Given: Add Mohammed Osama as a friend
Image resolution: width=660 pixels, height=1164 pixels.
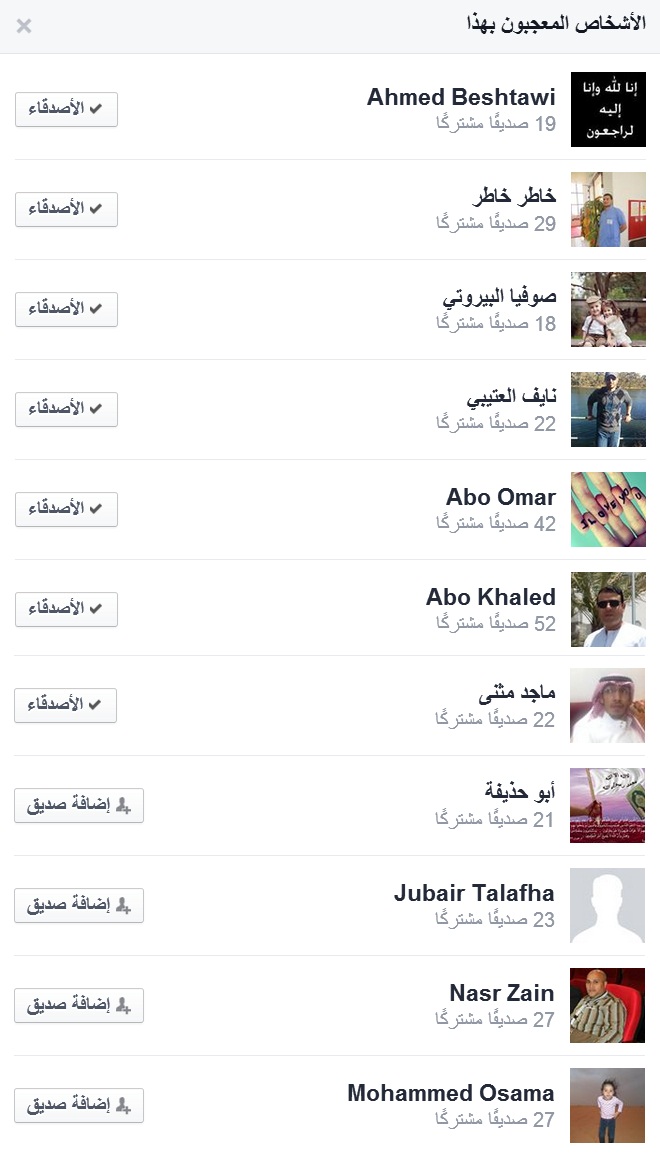Looking at the screenshot, I should [x=79, y=1105].
